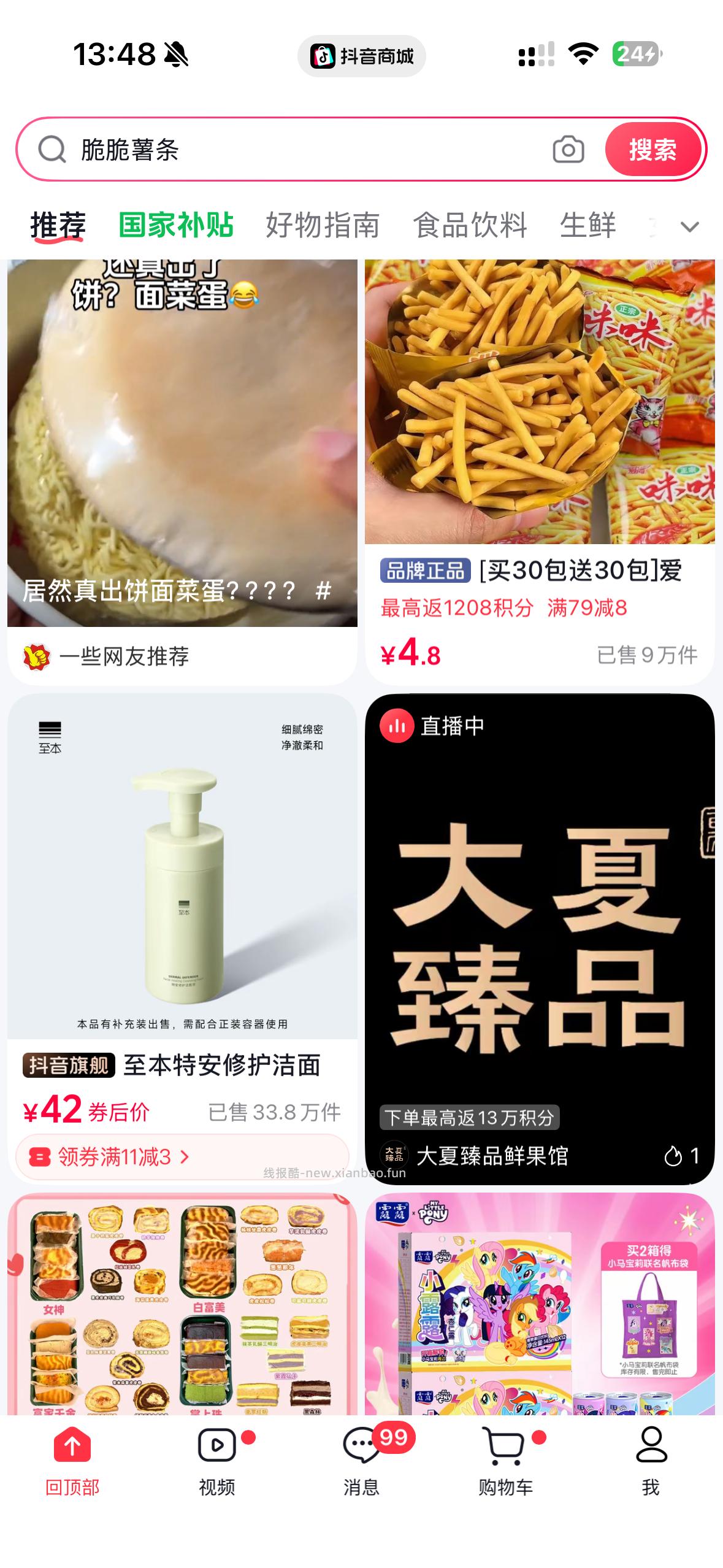723x1568 pixels.
Task: Tap the 一些网友推荐 badge icon
Action: point(36,656)
